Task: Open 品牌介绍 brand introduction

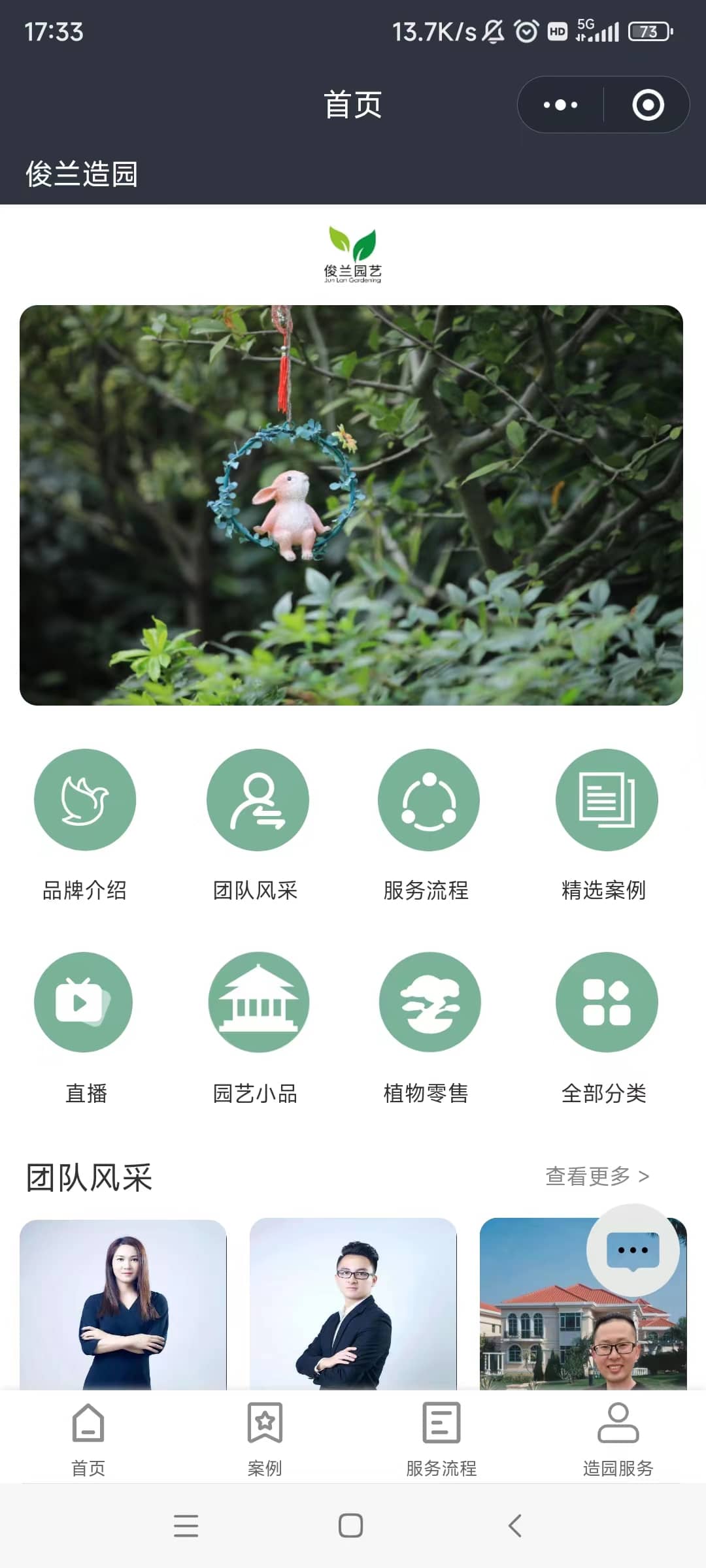Action: pos(85,800)
